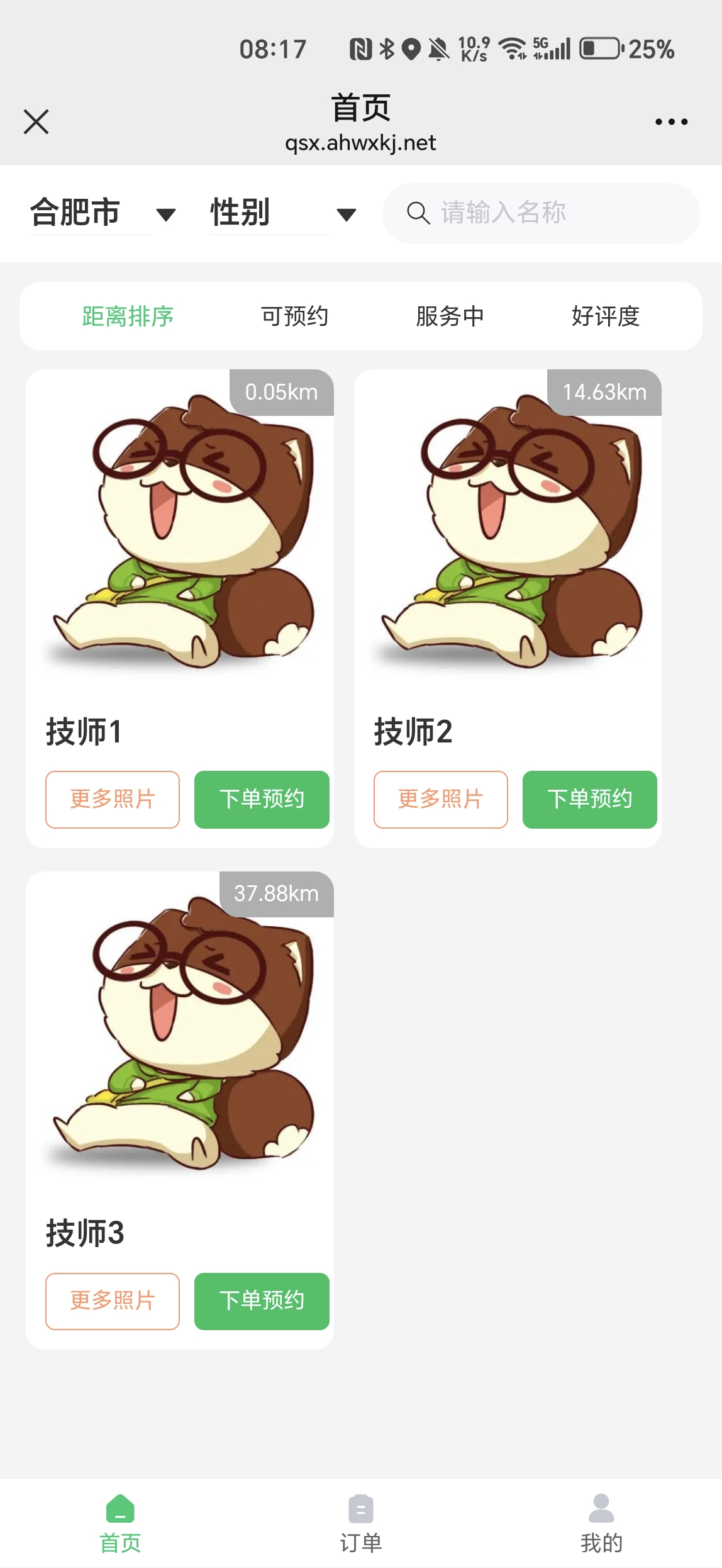View 更多照片 for 技师3
Image resolution: width=722 pixels, height=1568 pixels.
click(x=113, y=1301)
